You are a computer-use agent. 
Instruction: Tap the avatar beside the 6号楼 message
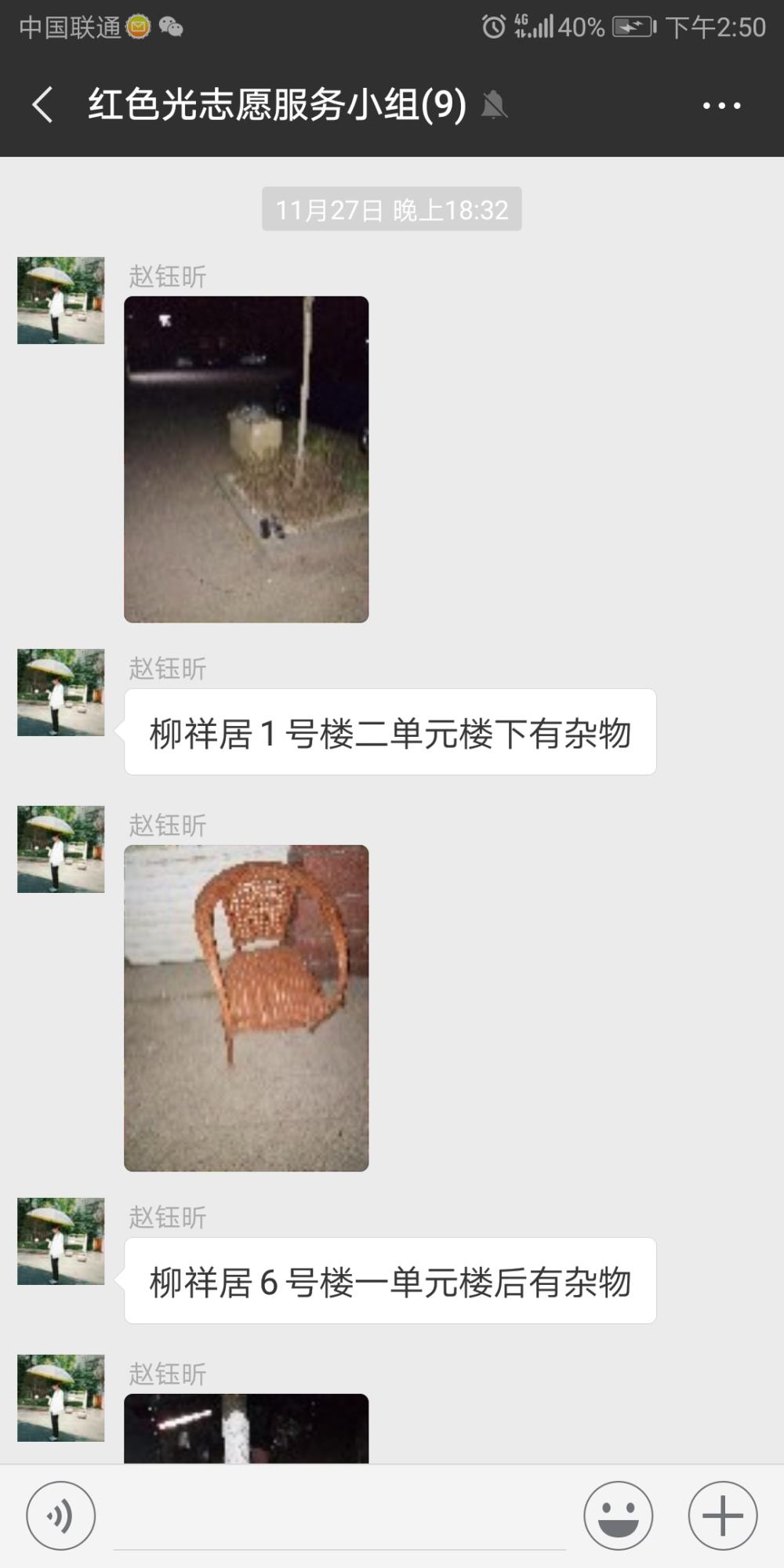[x=61, y=1241]
